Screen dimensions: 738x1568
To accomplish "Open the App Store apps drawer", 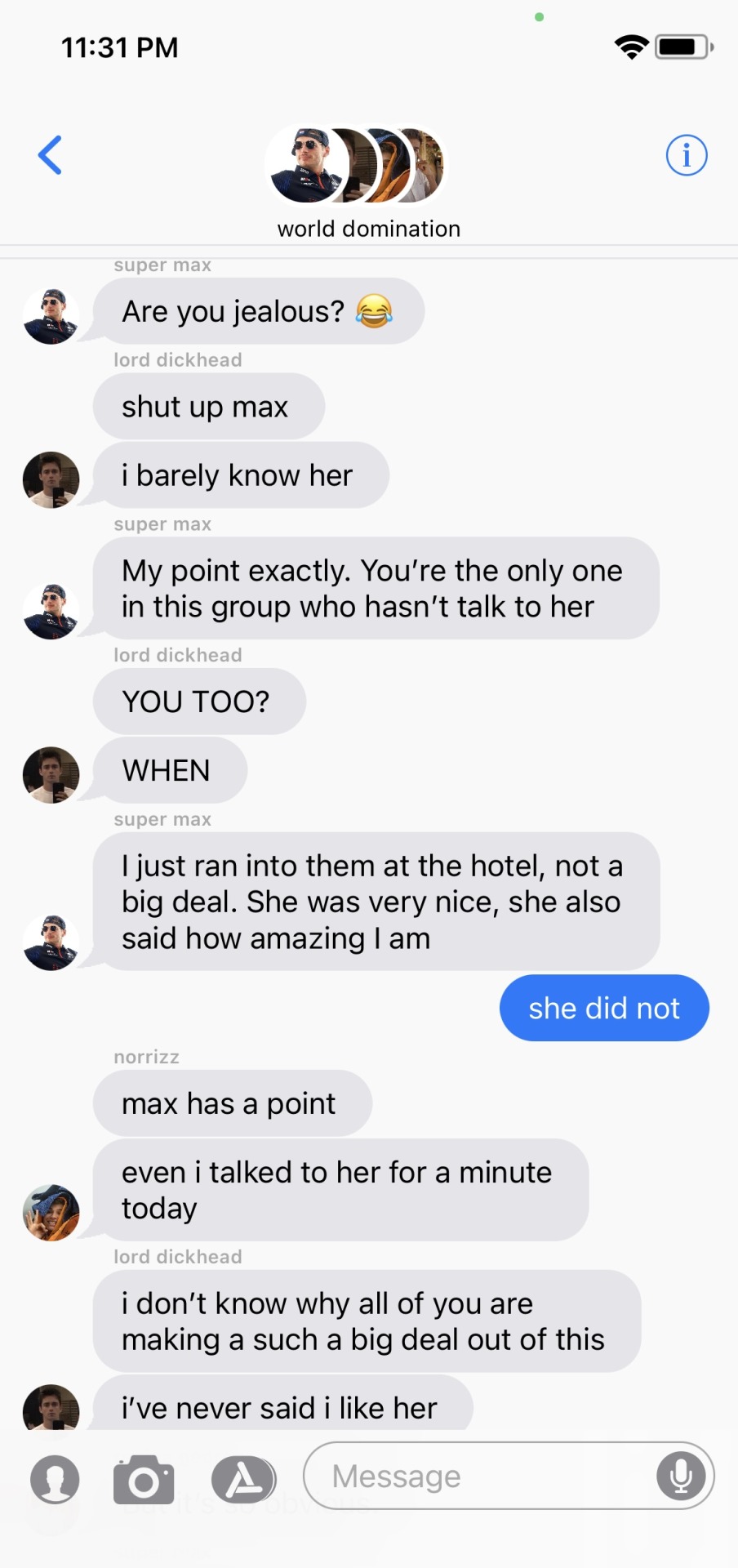I will pyautogui.click(x=243, y=1479).
